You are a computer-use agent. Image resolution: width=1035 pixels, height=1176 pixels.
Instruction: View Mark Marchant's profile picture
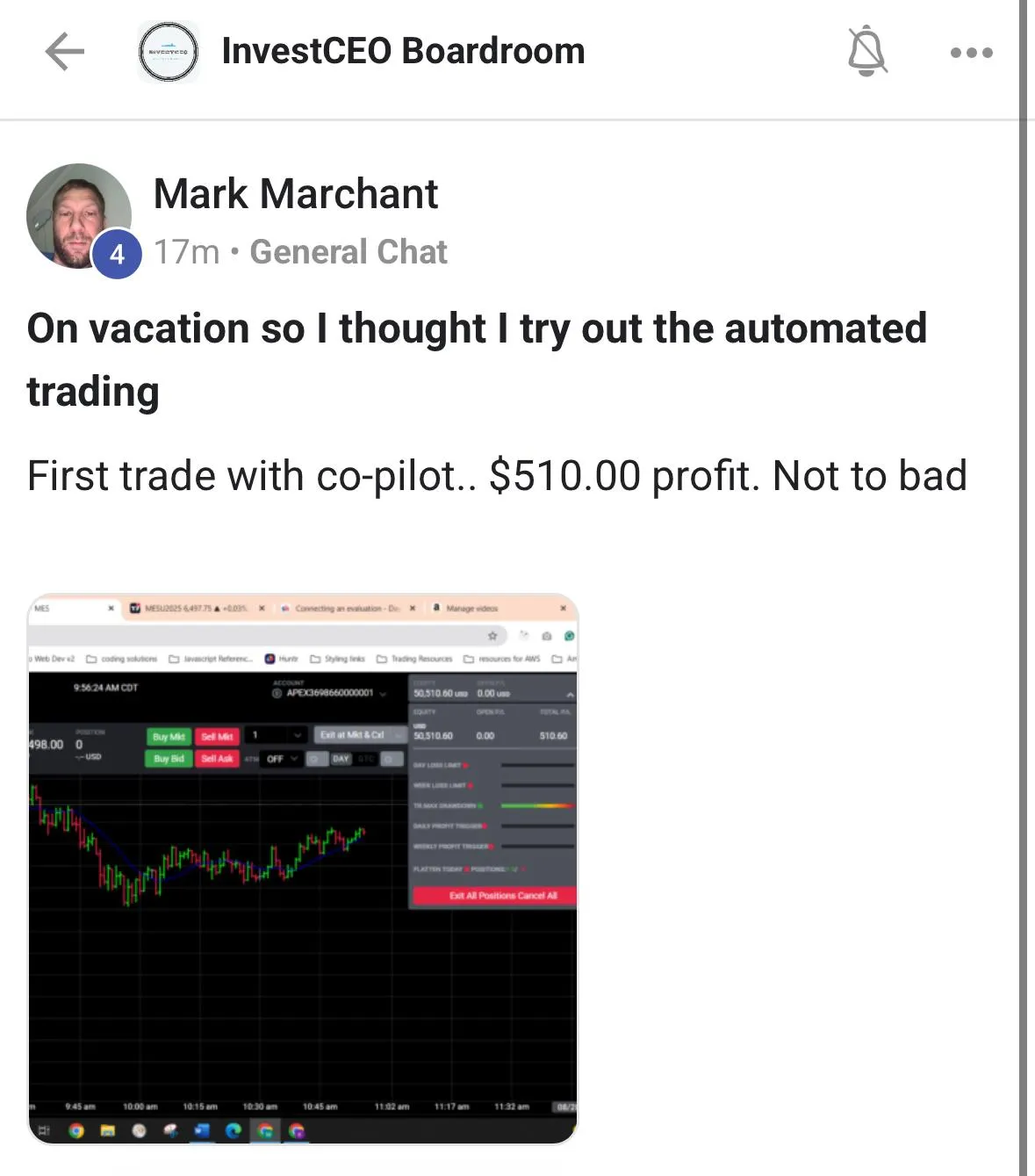[x=79, y=216]
